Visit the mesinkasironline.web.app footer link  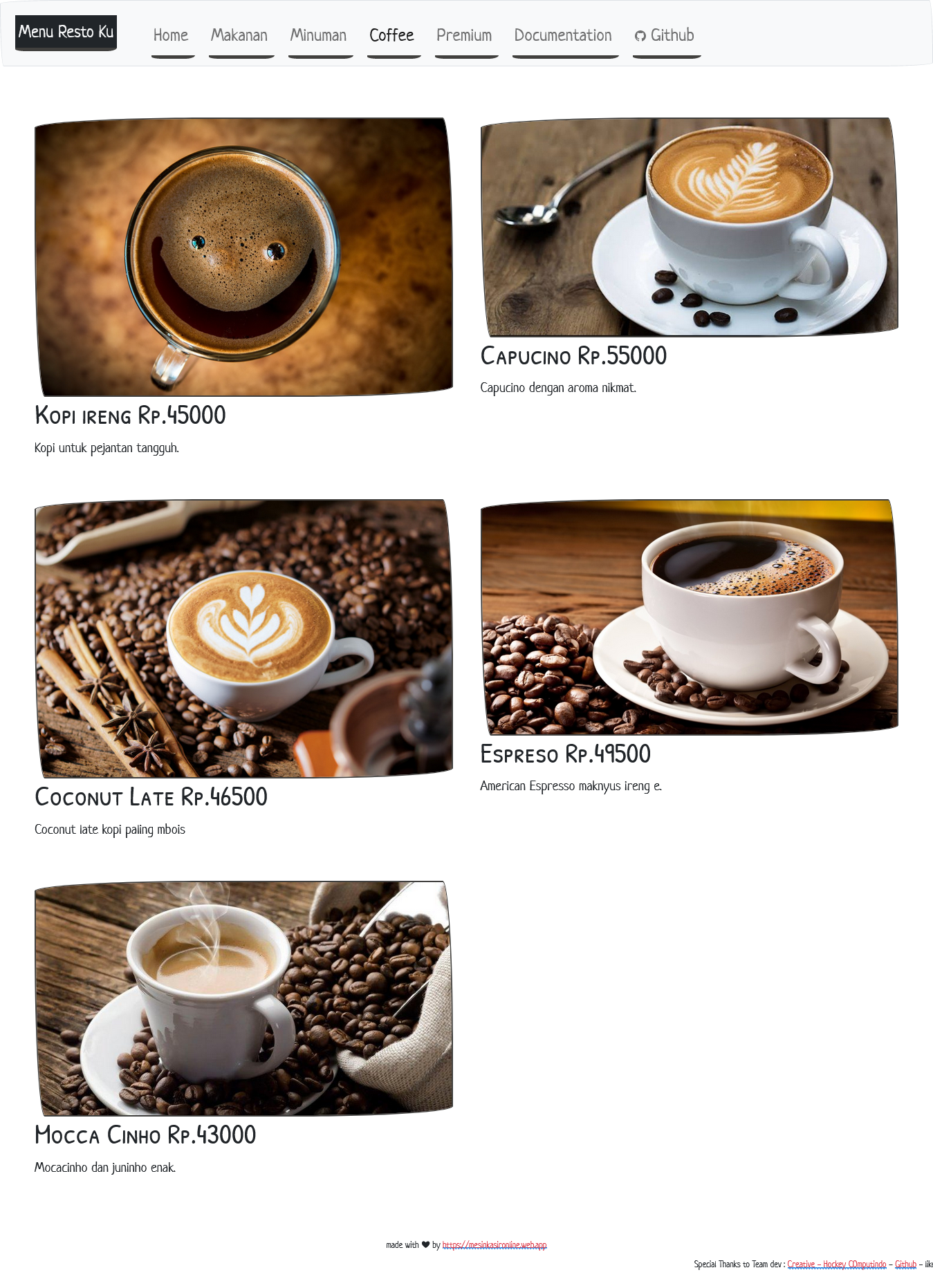tap(495, 1245)
